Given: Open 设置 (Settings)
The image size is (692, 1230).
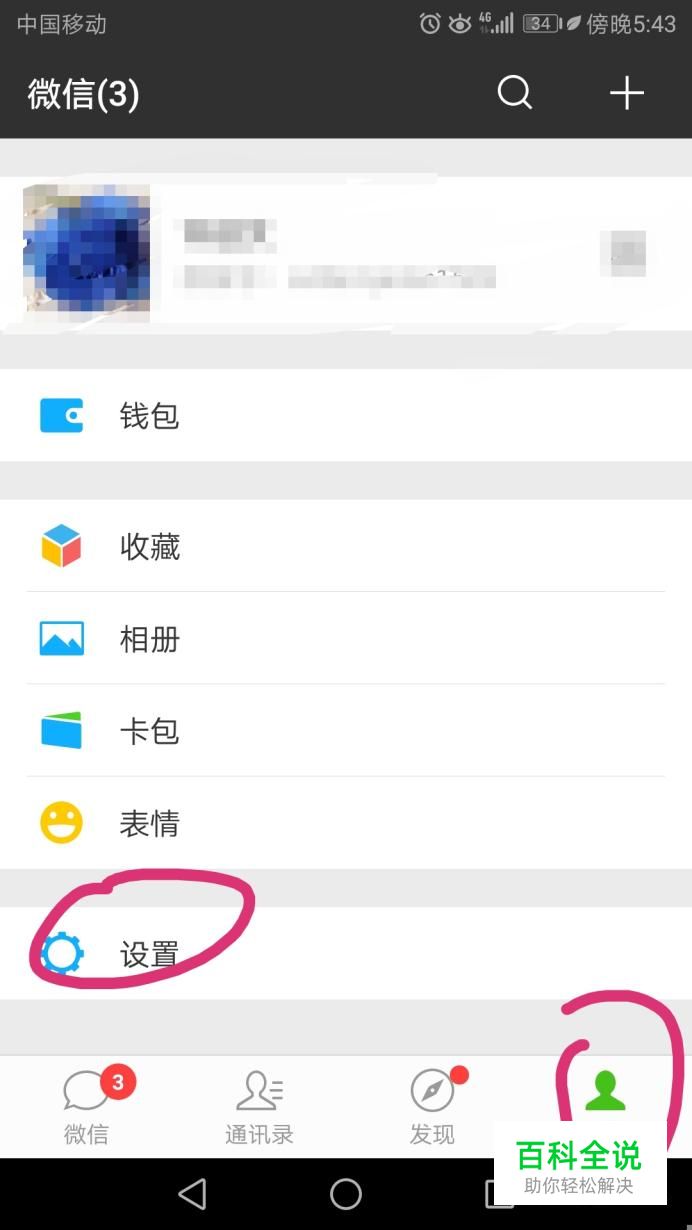Looking at the screenshot, I should tap(345, 954).
